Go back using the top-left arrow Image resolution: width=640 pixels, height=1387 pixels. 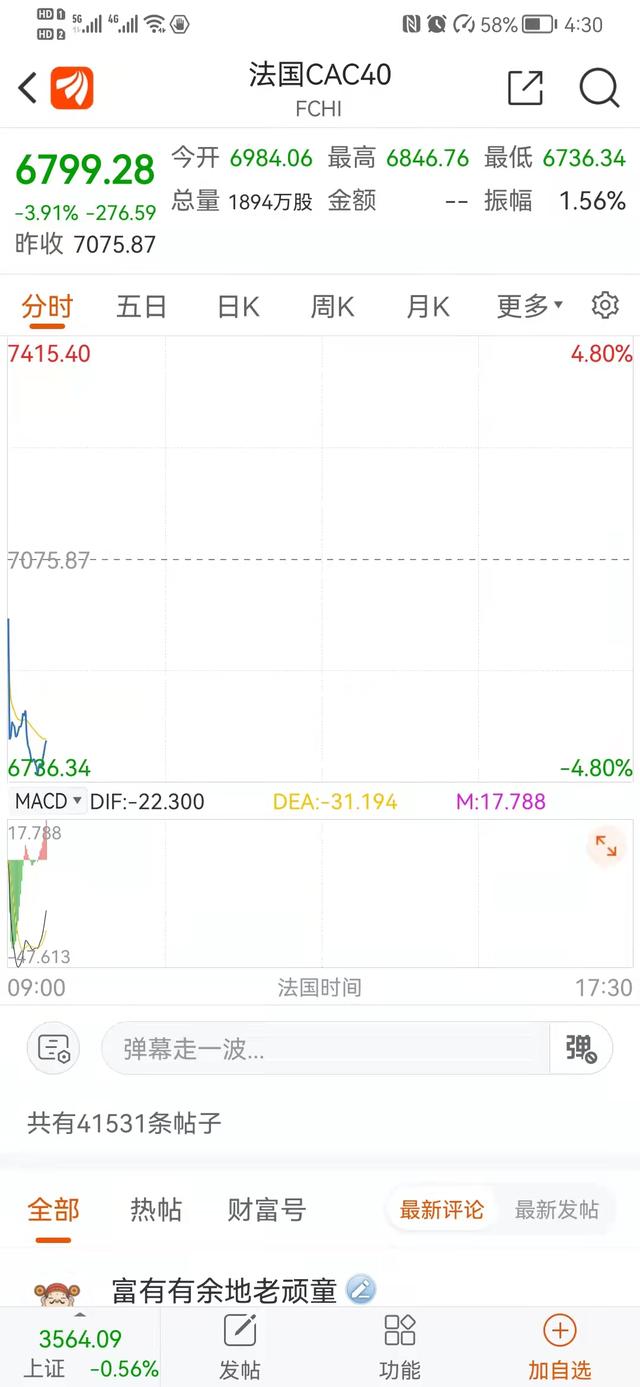click(28, 89)
